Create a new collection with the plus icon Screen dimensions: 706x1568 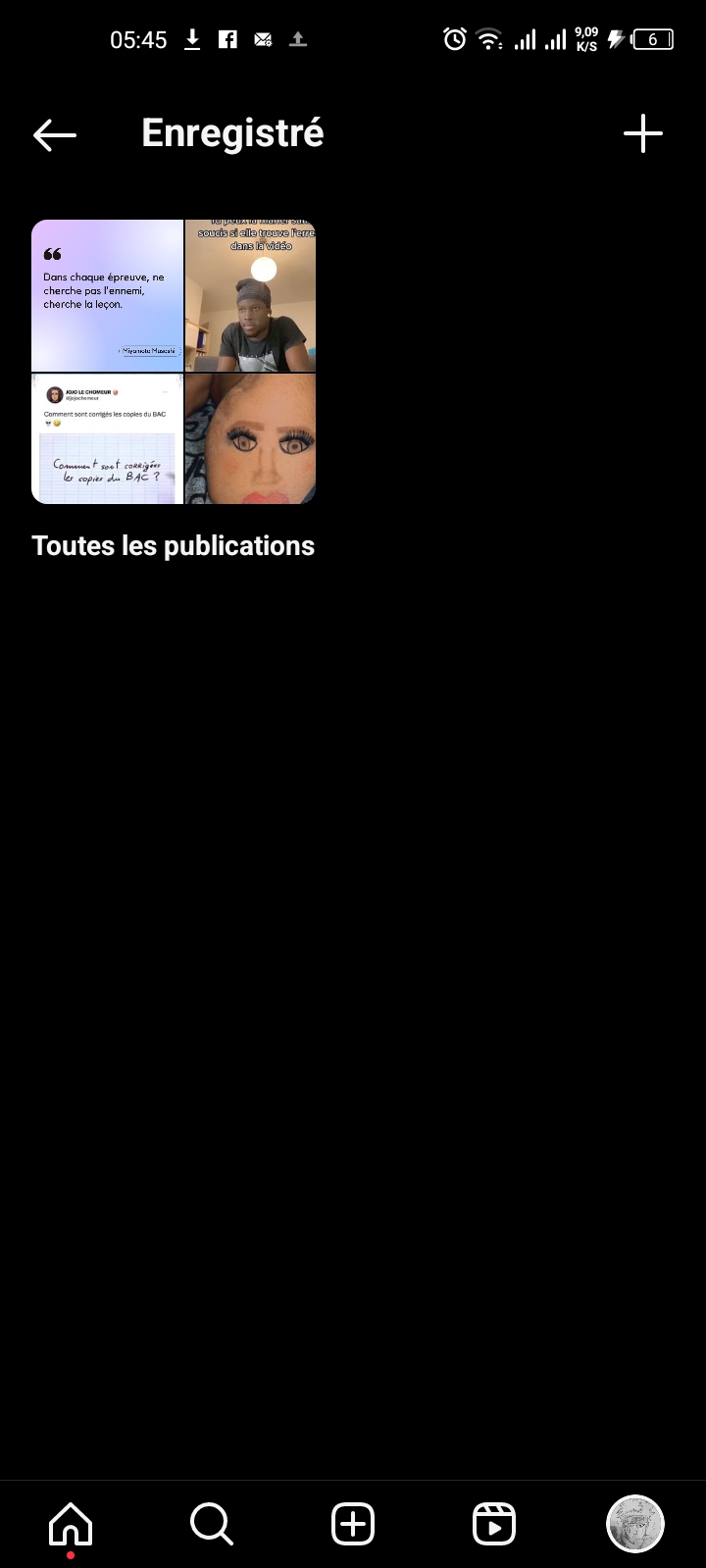click(x=643, y=134)
